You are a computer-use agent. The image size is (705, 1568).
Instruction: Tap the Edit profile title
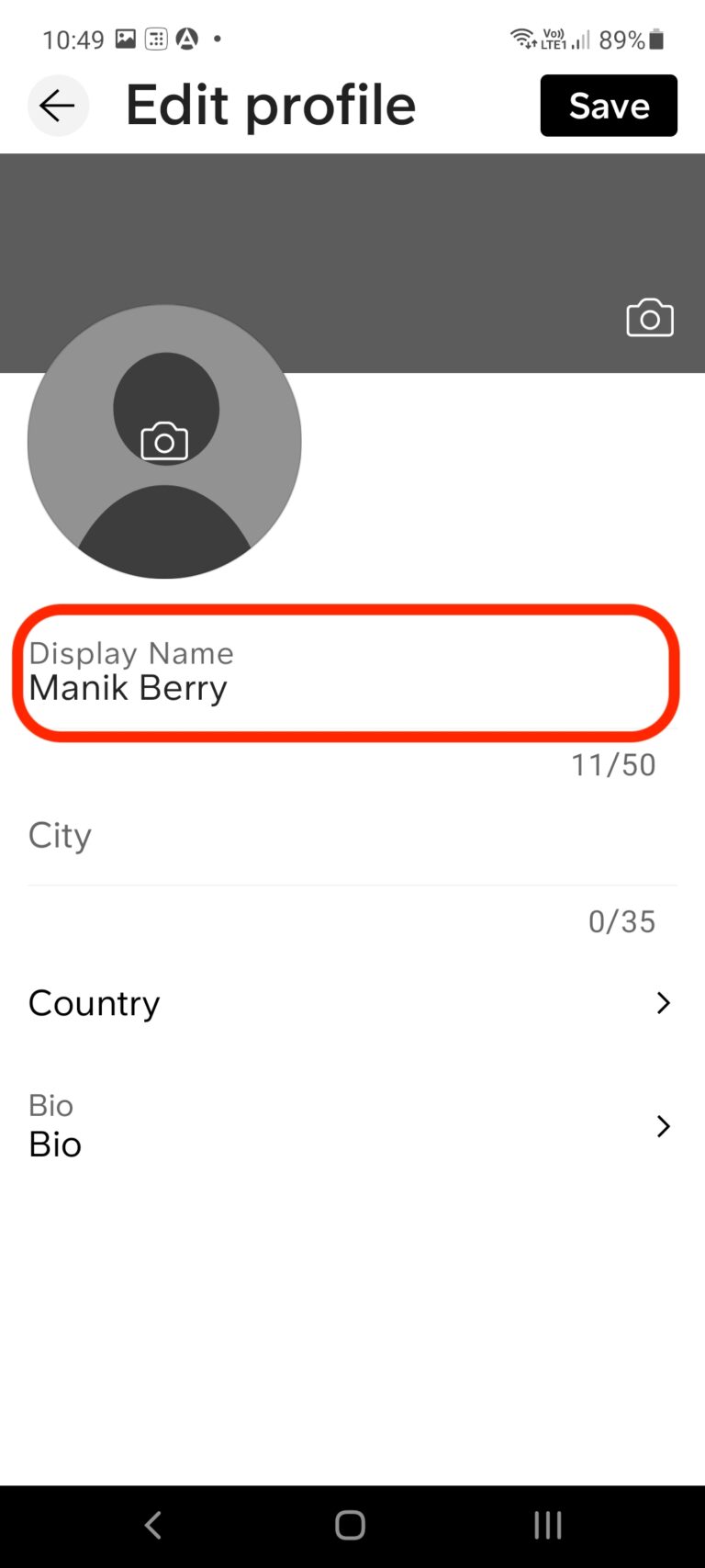pyautogui.click(x=270, y=105)
